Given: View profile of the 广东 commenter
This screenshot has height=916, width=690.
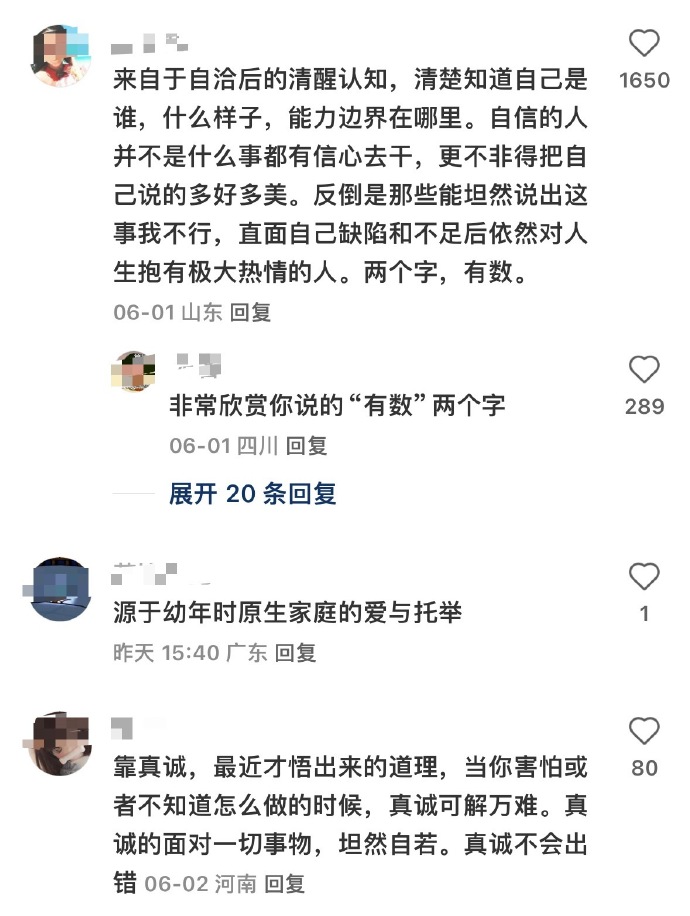Looking at the screenshot, I should 62,590.
